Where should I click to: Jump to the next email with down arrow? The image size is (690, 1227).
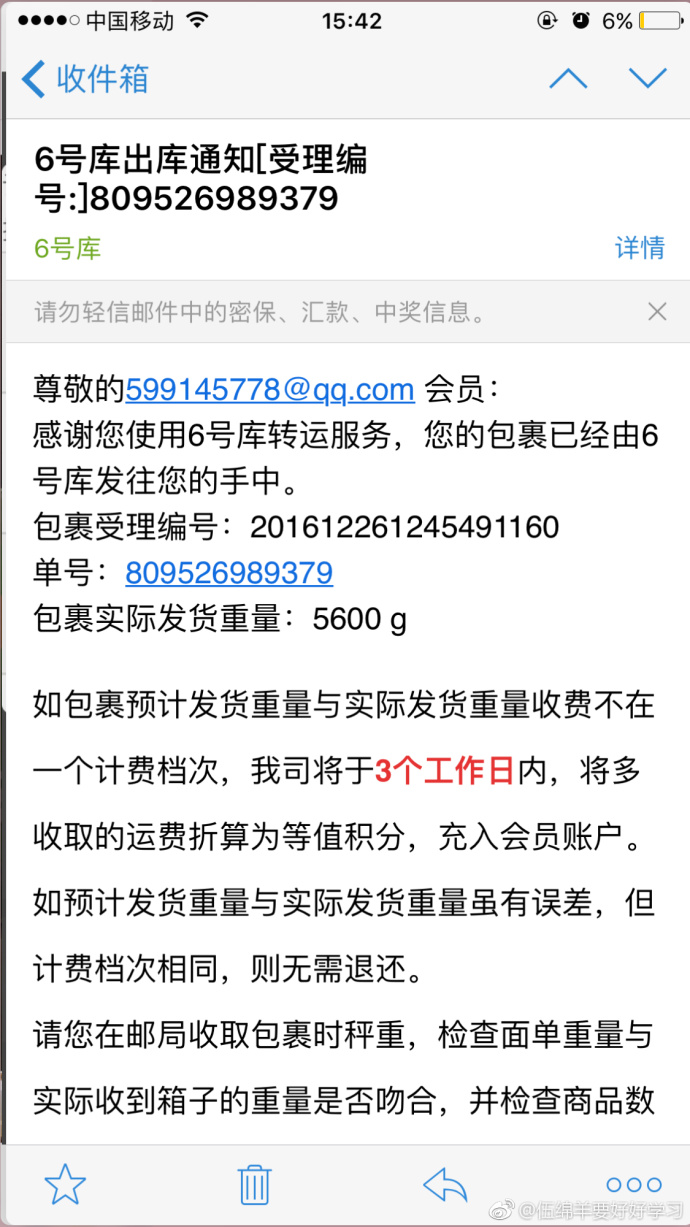[647, 78]
